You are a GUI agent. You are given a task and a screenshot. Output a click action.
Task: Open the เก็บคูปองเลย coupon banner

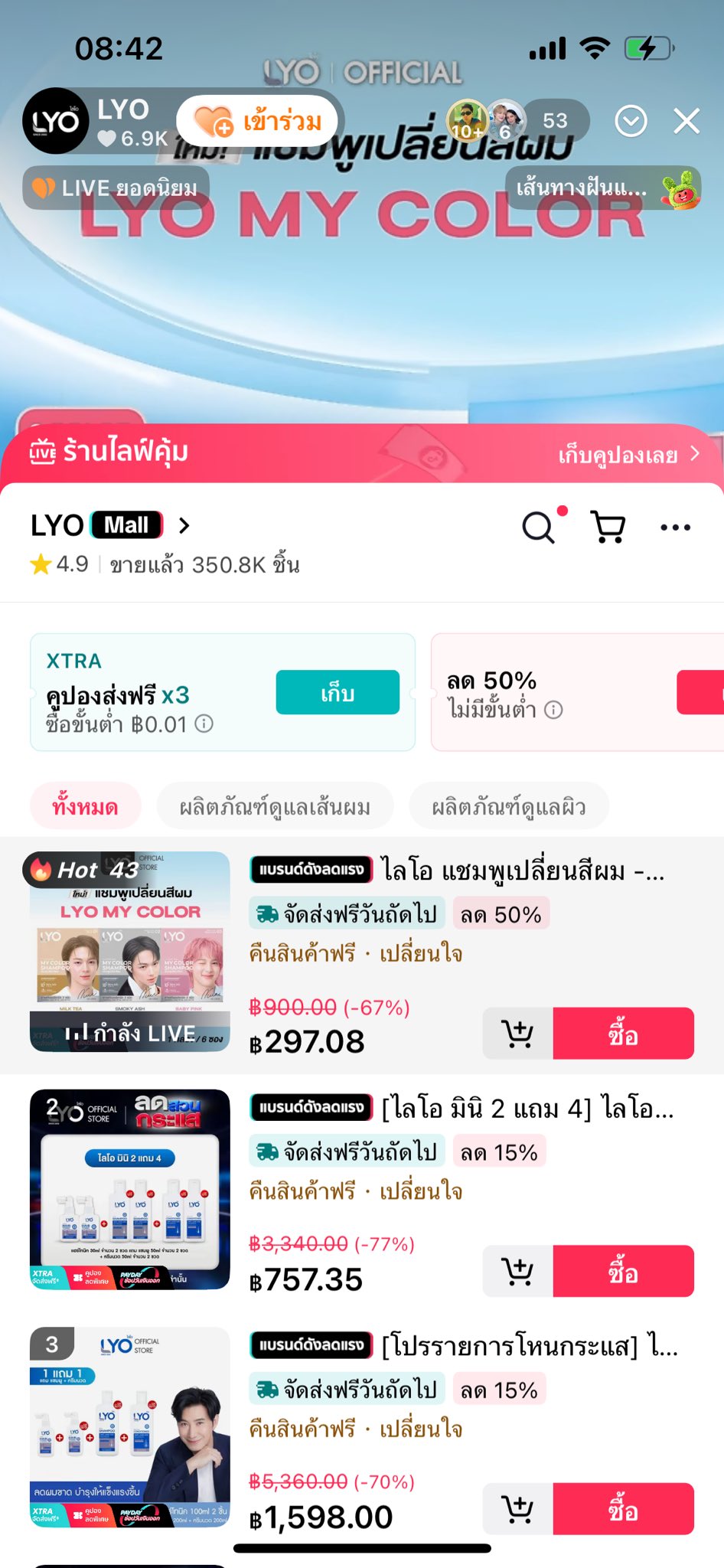[628, 455]
